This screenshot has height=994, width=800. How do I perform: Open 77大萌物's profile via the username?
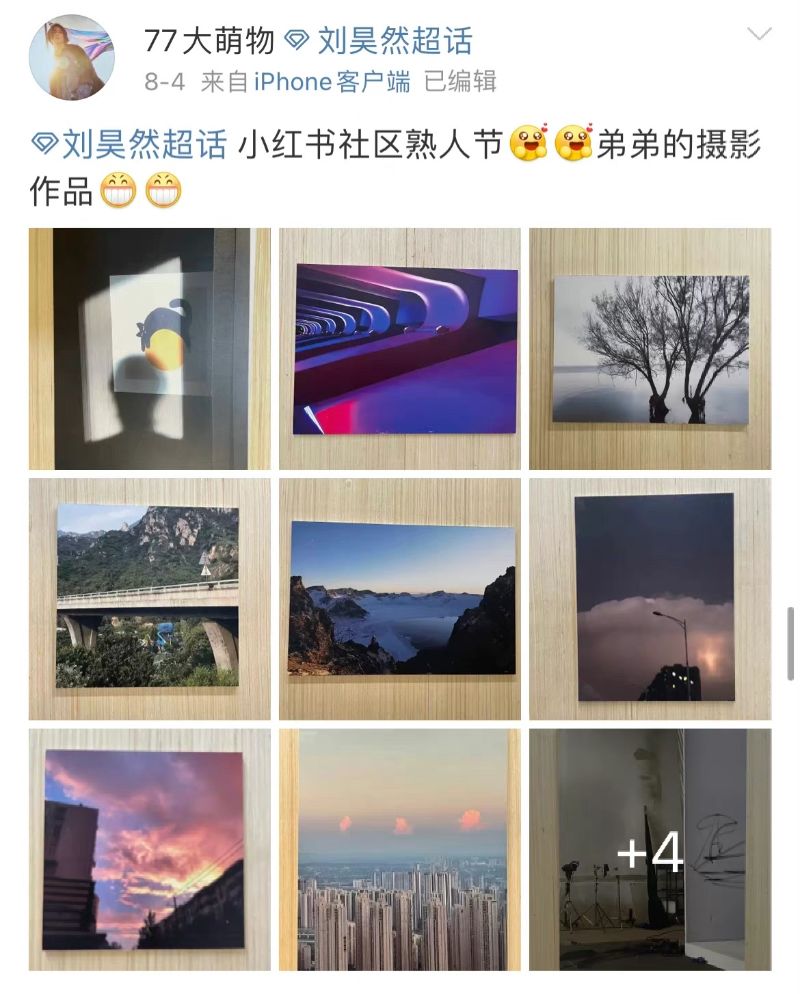click(x=208, y=41)
